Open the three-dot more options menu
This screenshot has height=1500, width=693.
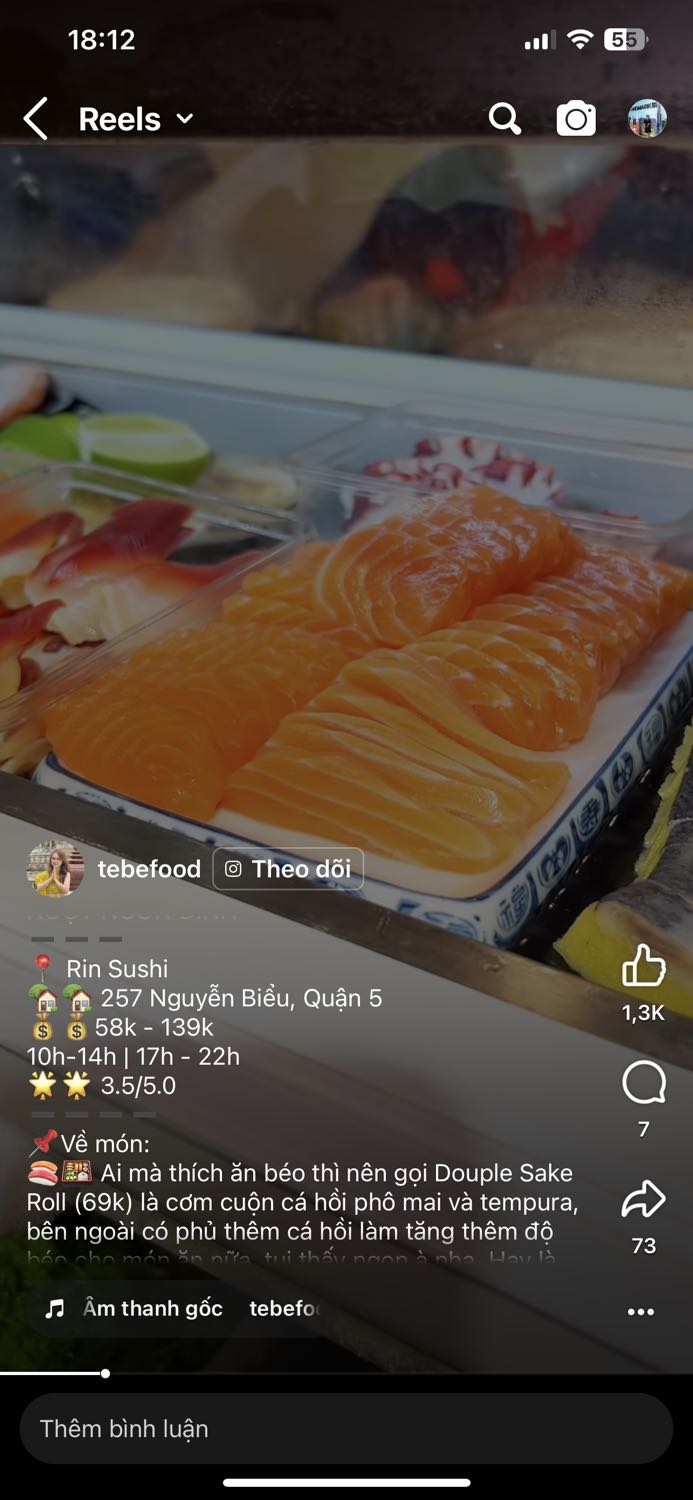pos(641,1312)
